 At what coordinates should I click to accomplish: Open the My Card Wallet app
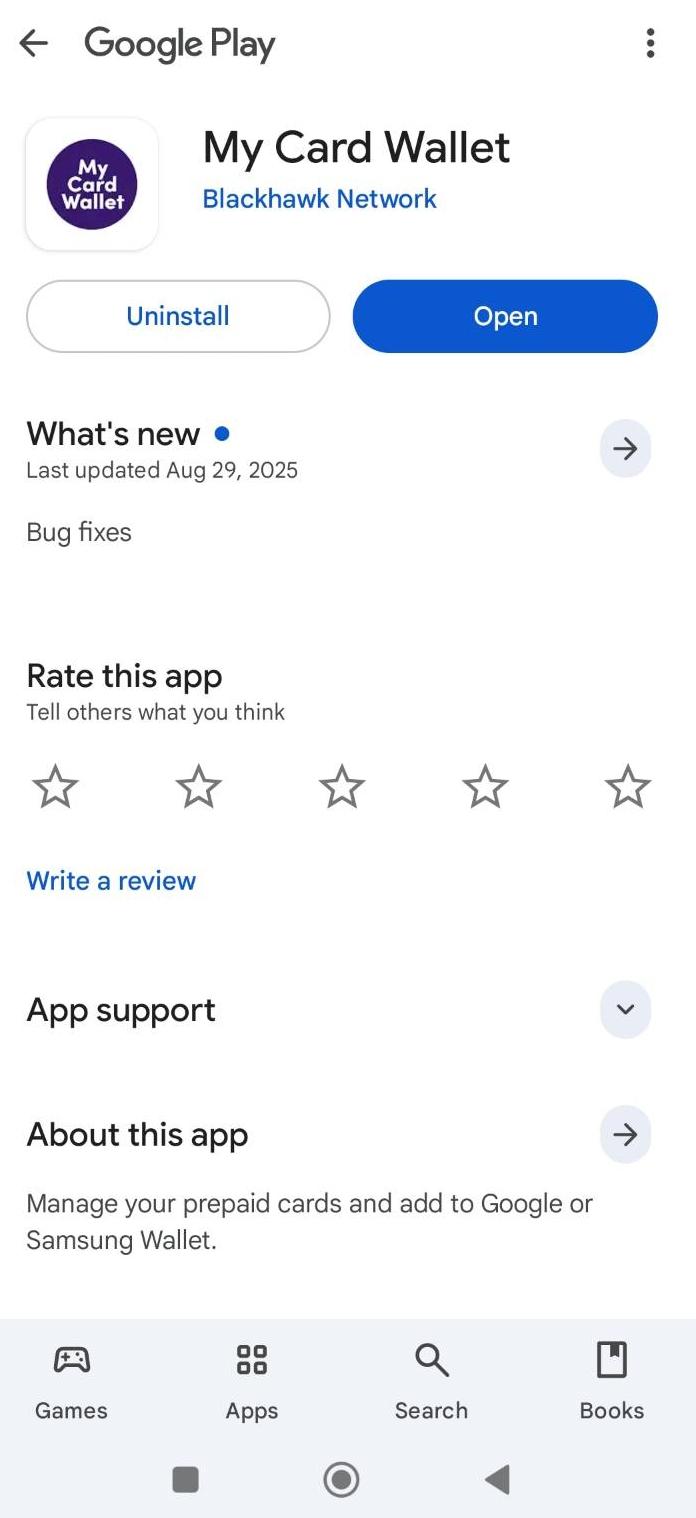click(x=505, y=316)
